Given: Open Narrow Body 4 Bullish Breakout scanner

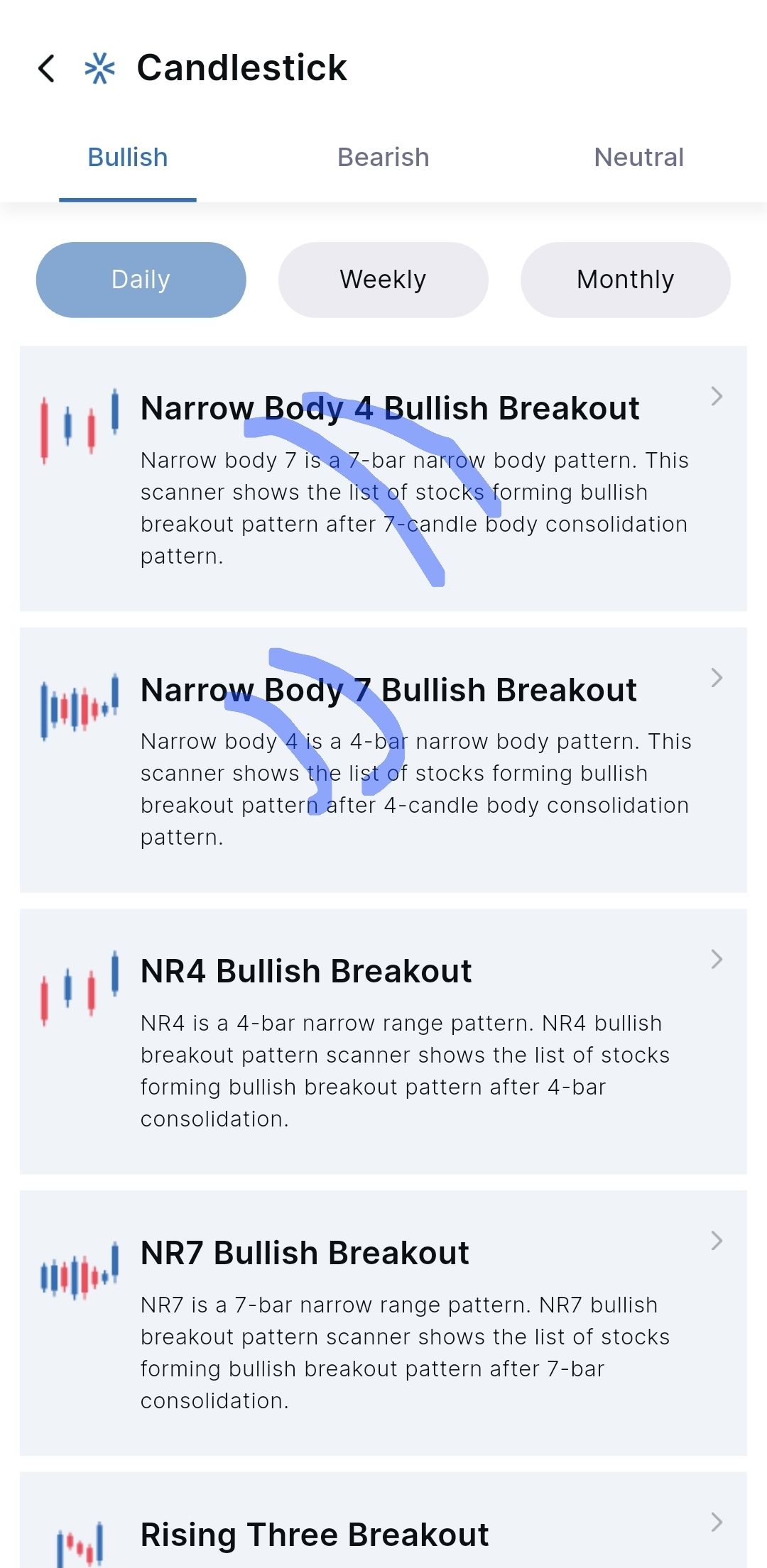Looking at the screenshot, I should point(383,478).
